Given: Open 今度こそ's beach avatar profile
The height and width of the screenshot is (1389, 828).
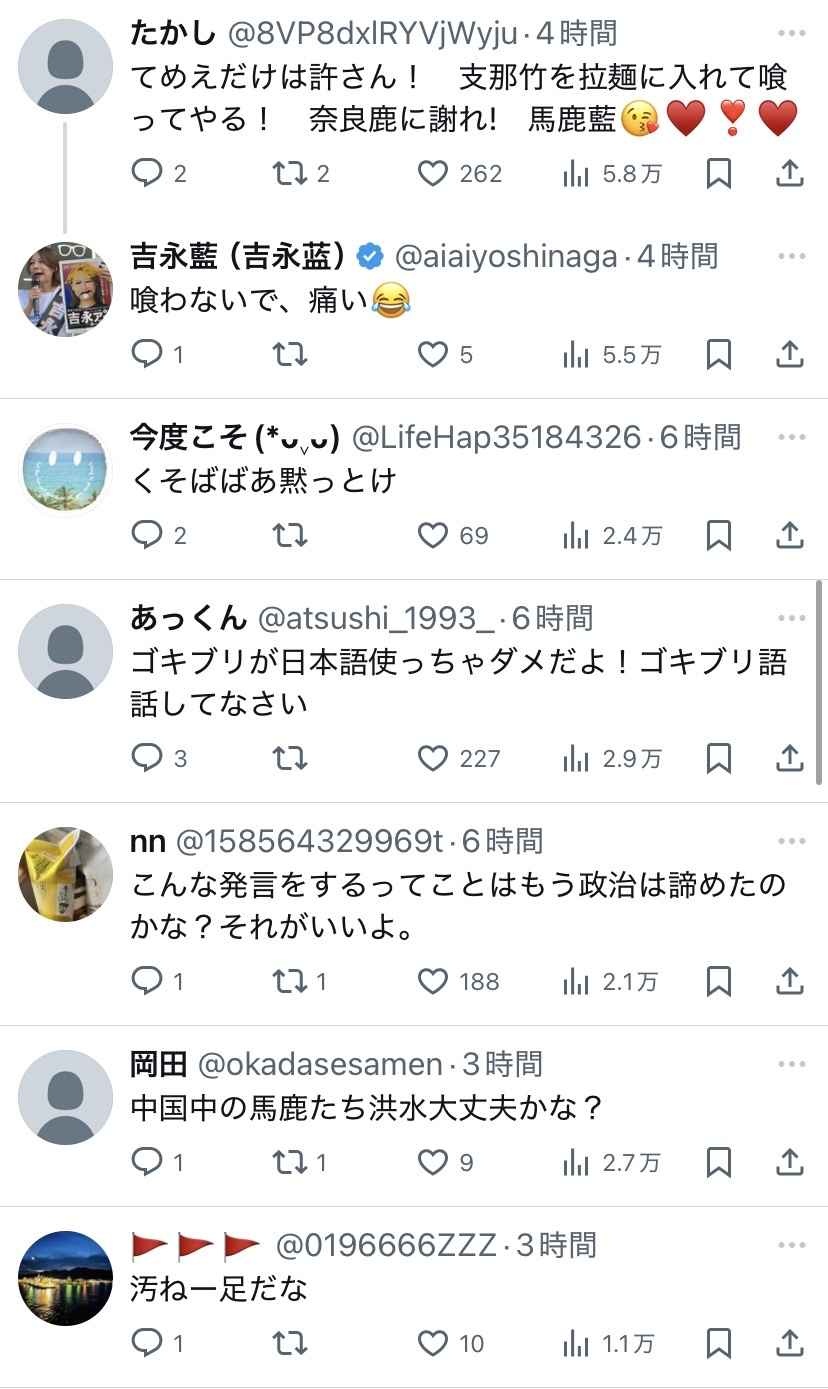Looking at the screenshot, I should coord(66,469).
